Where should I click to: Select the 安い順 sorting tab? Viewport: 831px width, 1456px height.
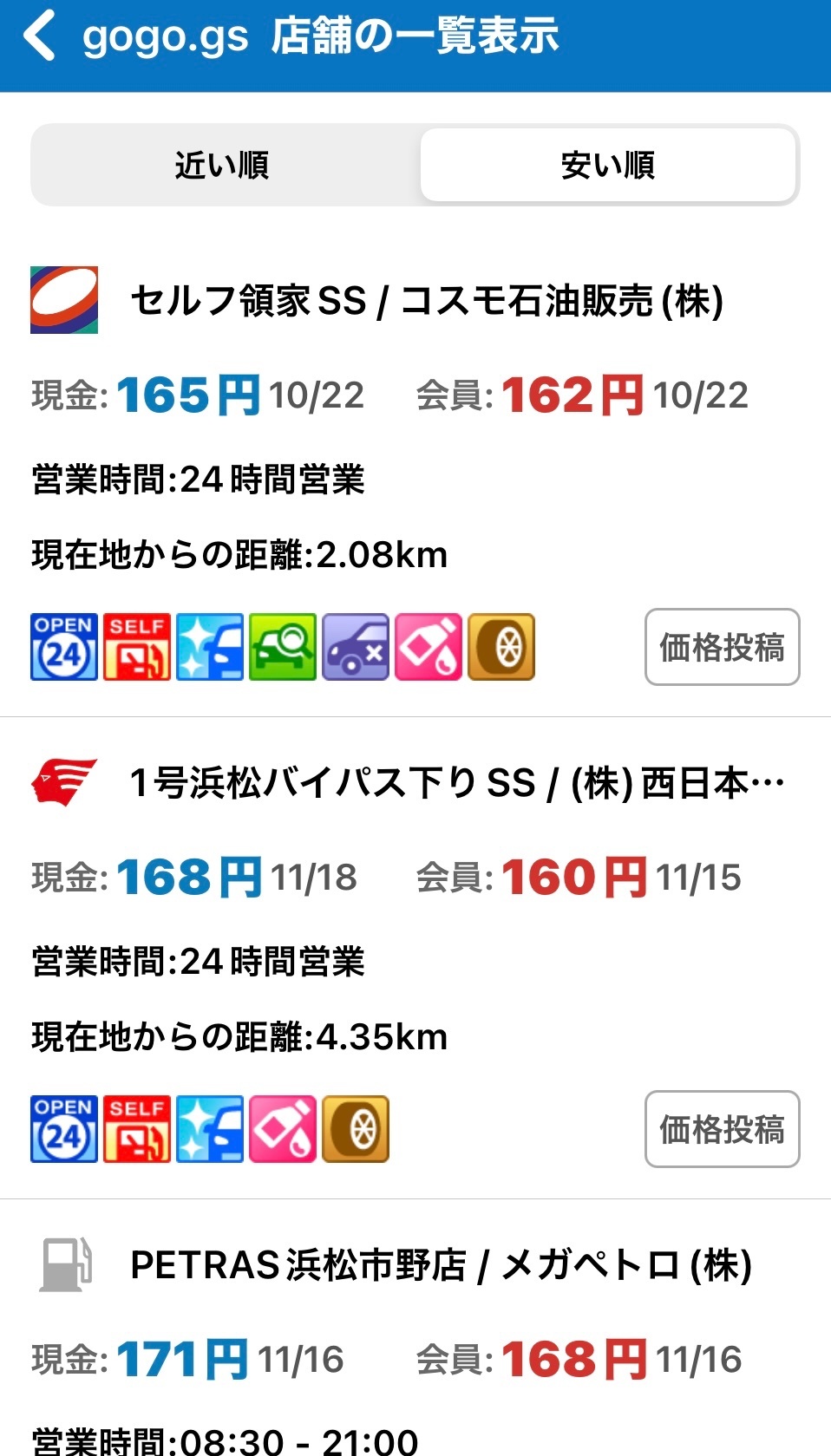[607, 165]
